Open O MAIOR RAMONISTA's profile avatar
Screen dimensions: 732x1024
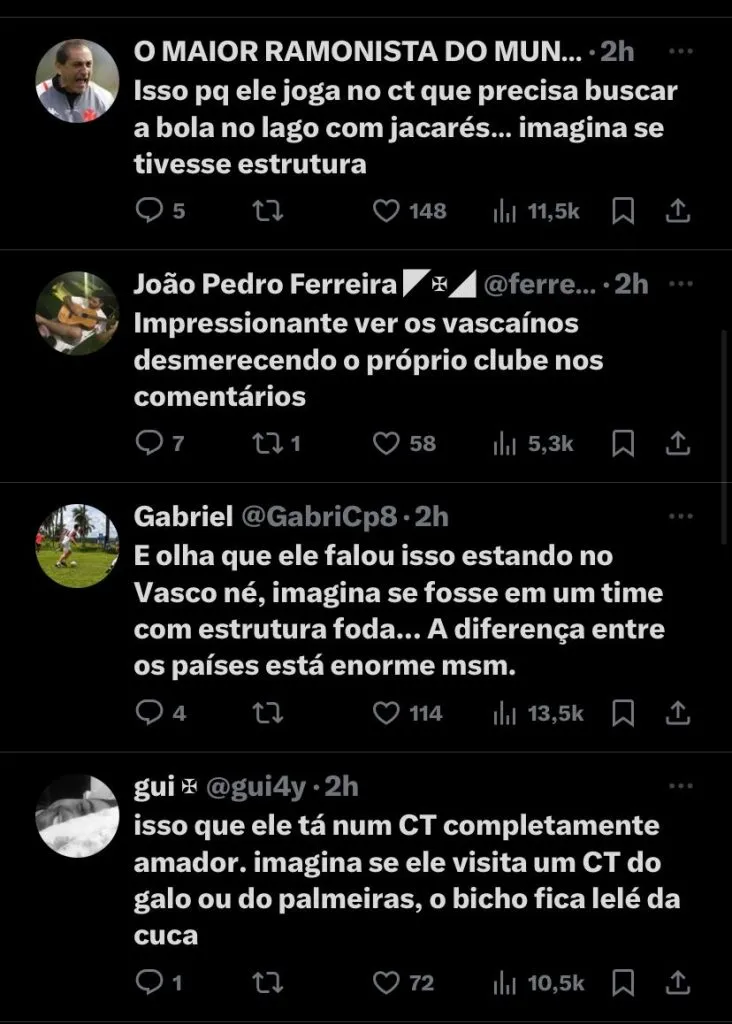(x=77, y=81)
